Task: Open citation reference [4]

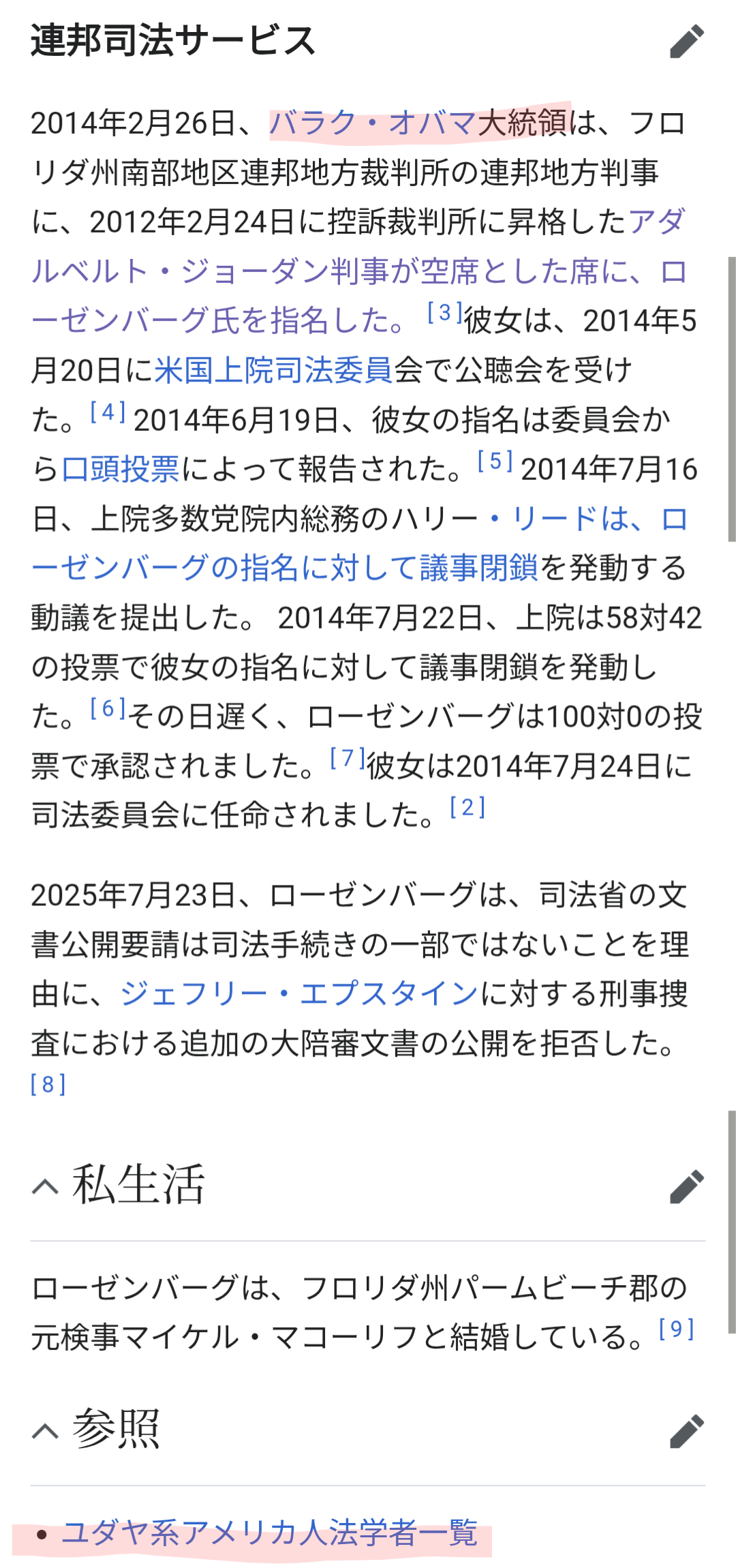Action: (108, 411)
